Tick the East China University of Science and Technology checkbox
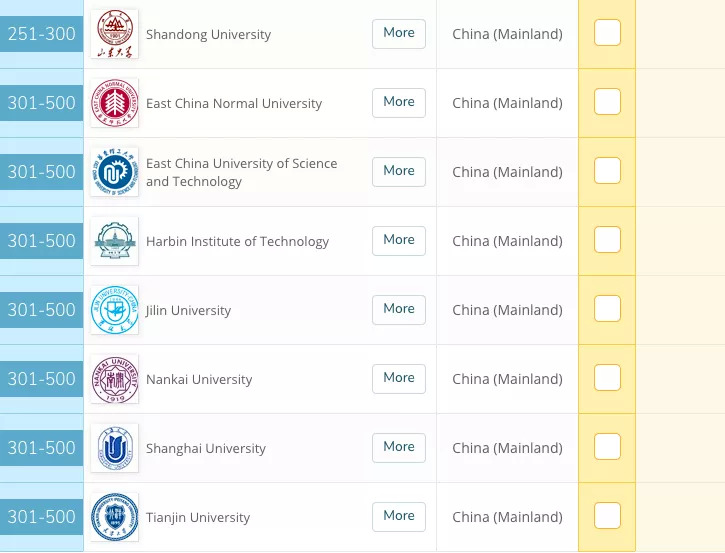Viewport: 725px width, 553px height. pos(607,171)
